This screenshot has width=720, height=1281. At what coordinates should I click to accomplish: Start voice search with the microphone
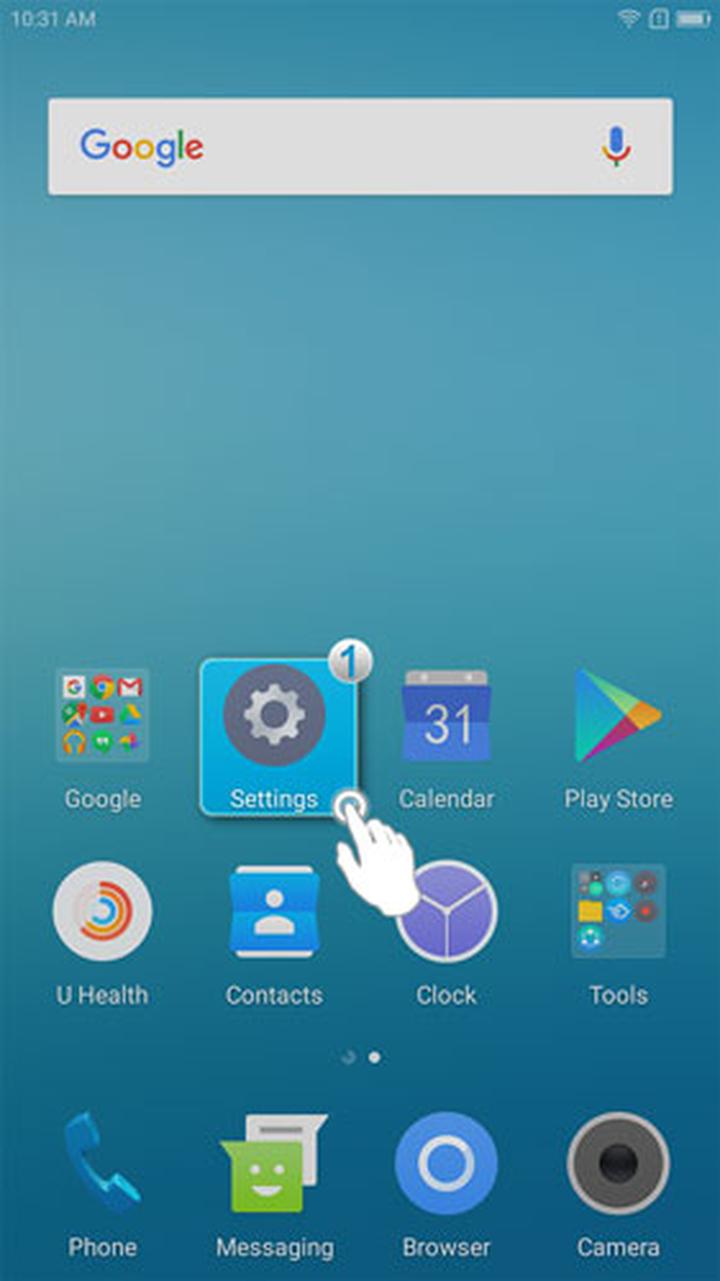(616, 147)
